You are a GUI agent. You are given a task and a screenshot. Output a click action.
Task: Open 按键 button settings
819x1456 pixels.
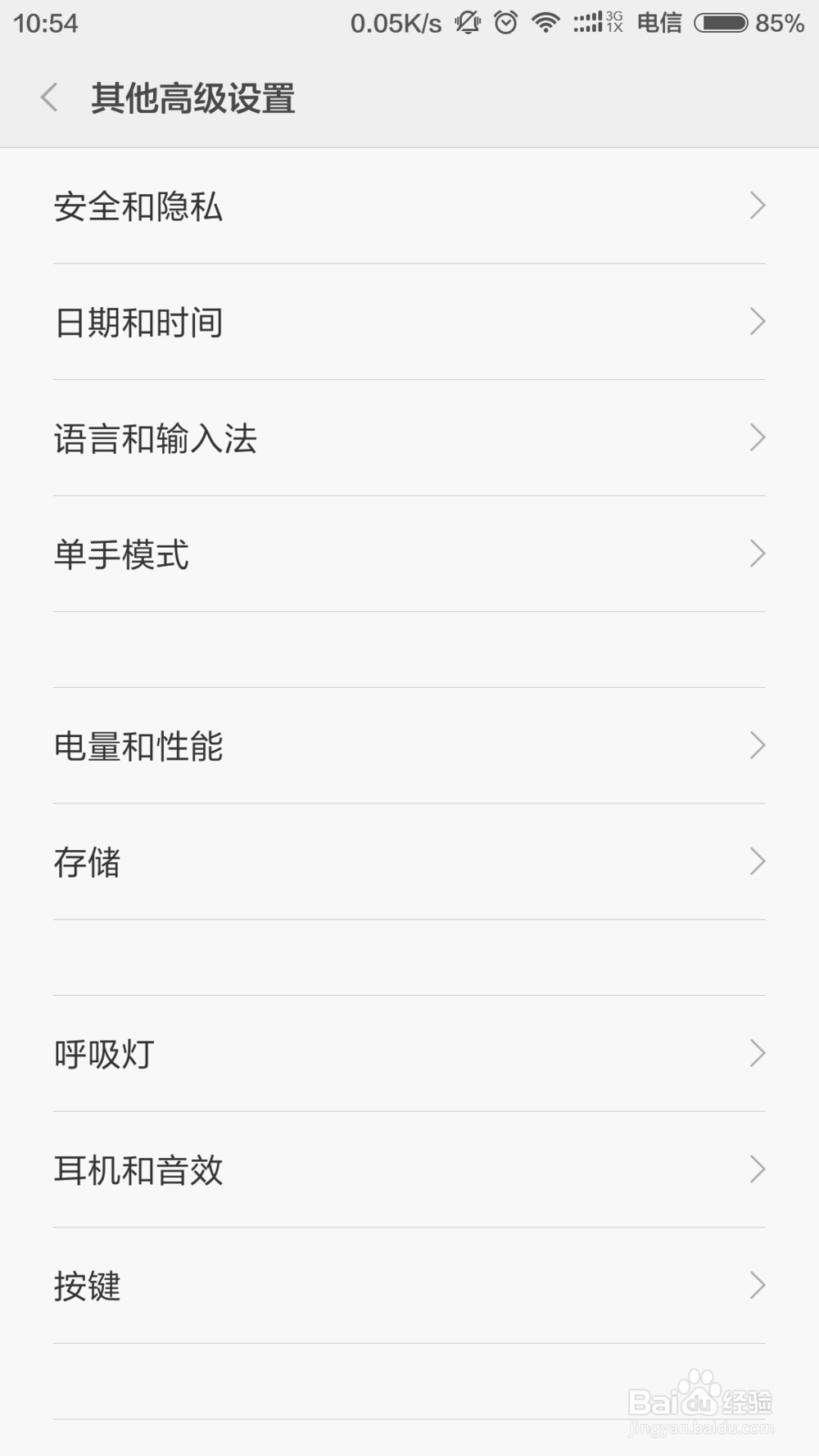(x=409, y=1287)
